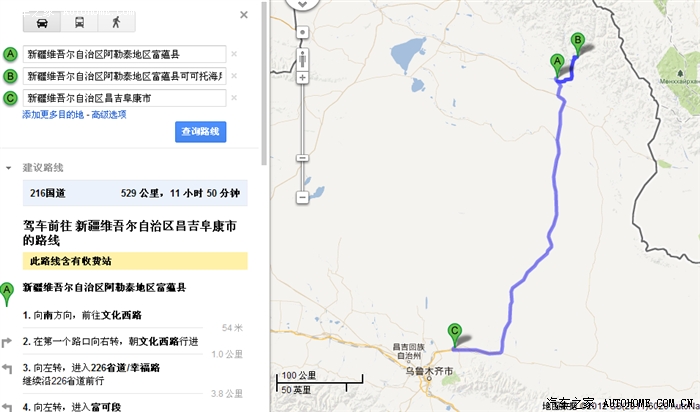This screenshot has width=700, height=412.
Task: Edit destination C 阜康市 field
Action: pyautogui.click(x=123, y=98)
